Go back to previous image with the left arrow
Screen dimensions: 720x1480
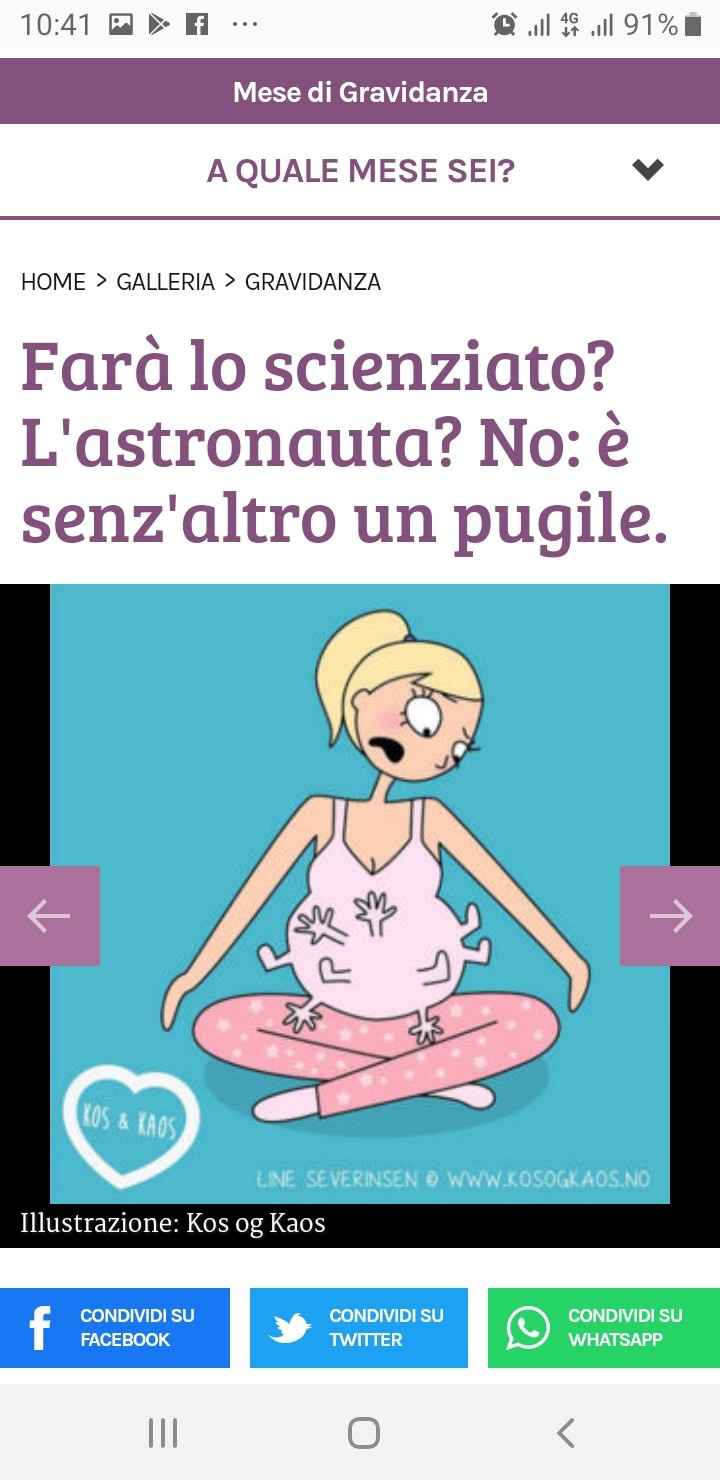click(x=48, y=914)
